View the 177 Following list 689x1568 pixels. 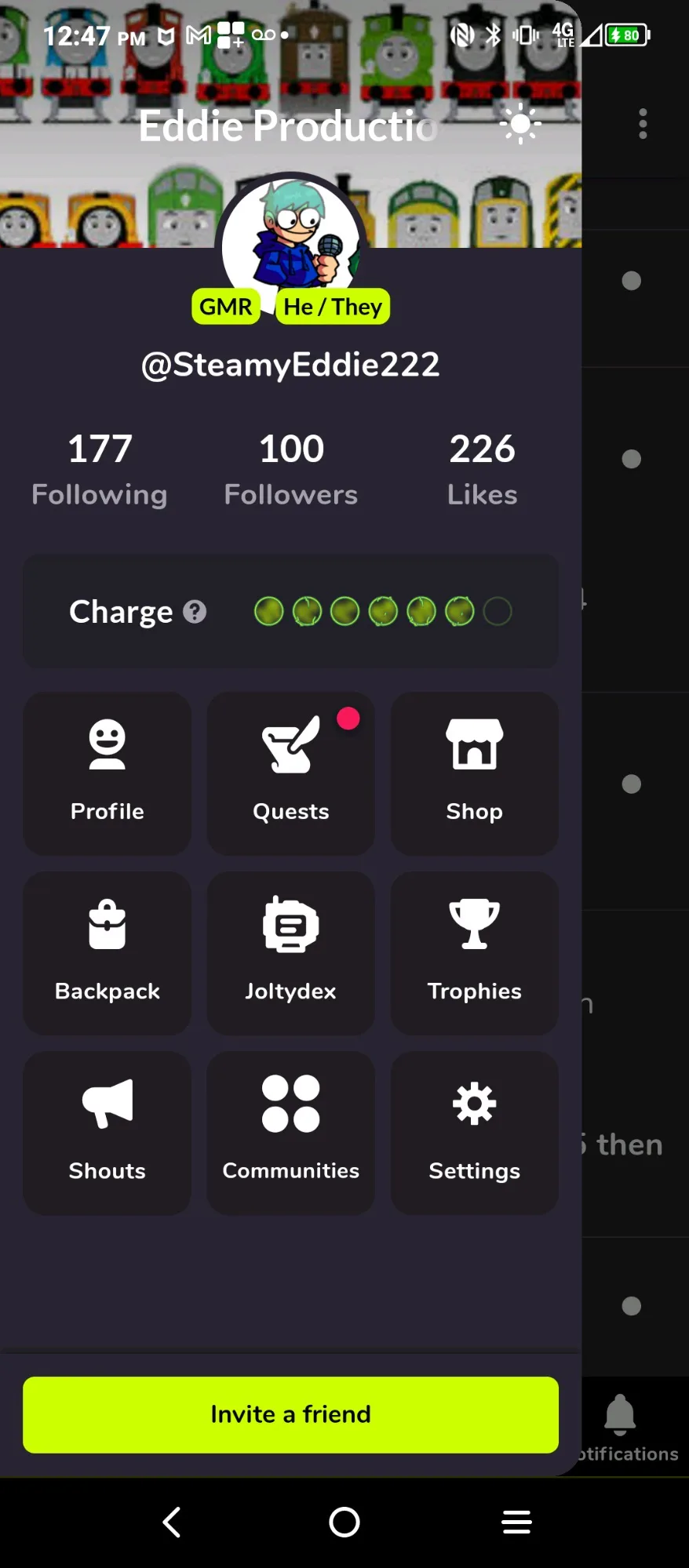click(x=100, y=469)
